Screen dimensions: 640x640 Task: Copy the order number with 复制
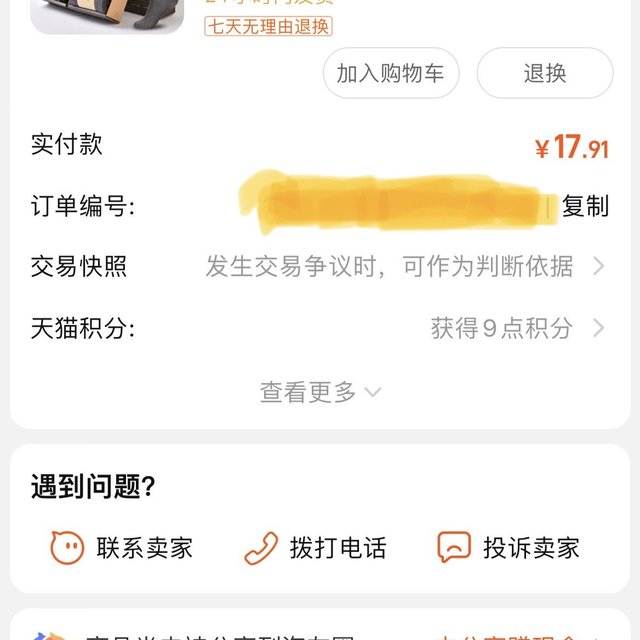pyautogui.click(x=585, y=206)
